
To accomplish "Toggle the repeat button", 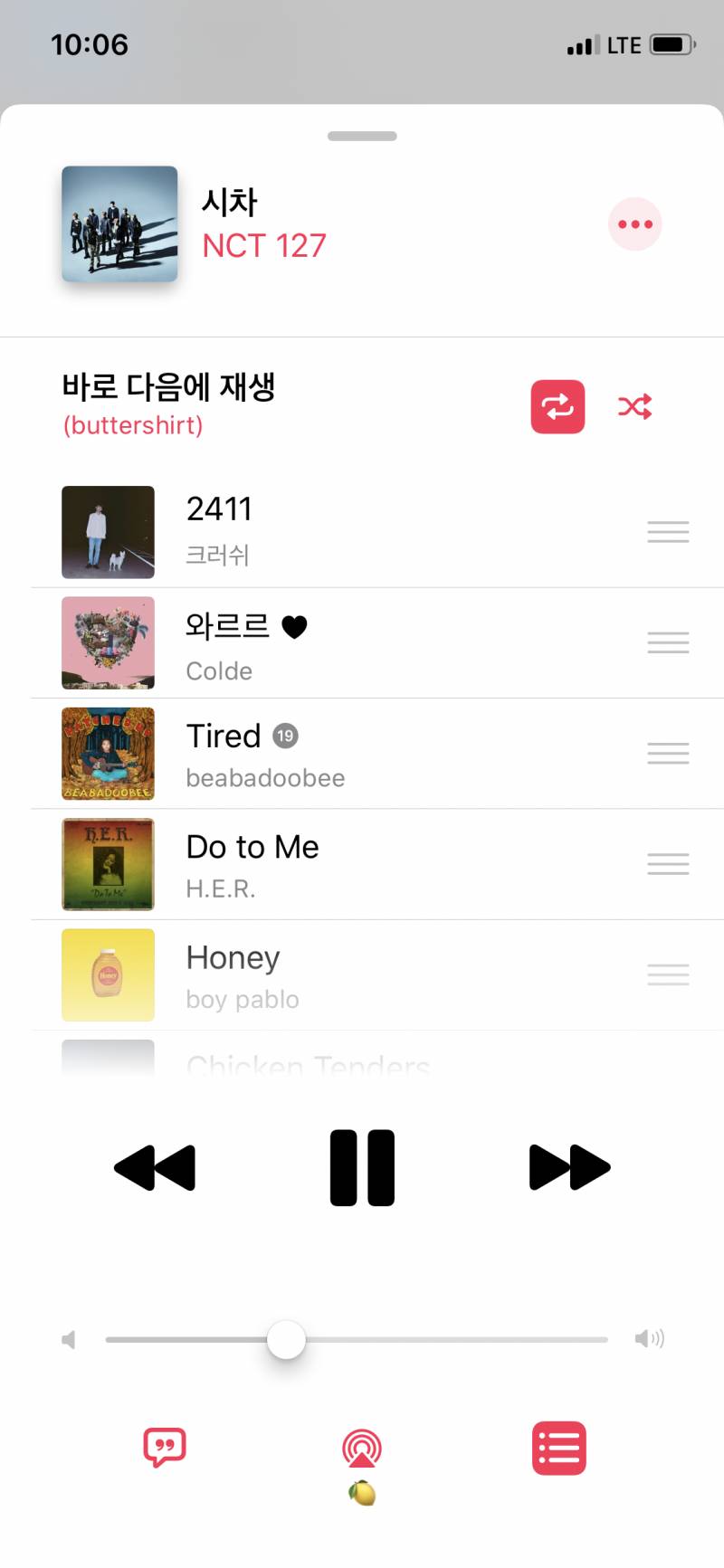I will [x=557, y=407].
